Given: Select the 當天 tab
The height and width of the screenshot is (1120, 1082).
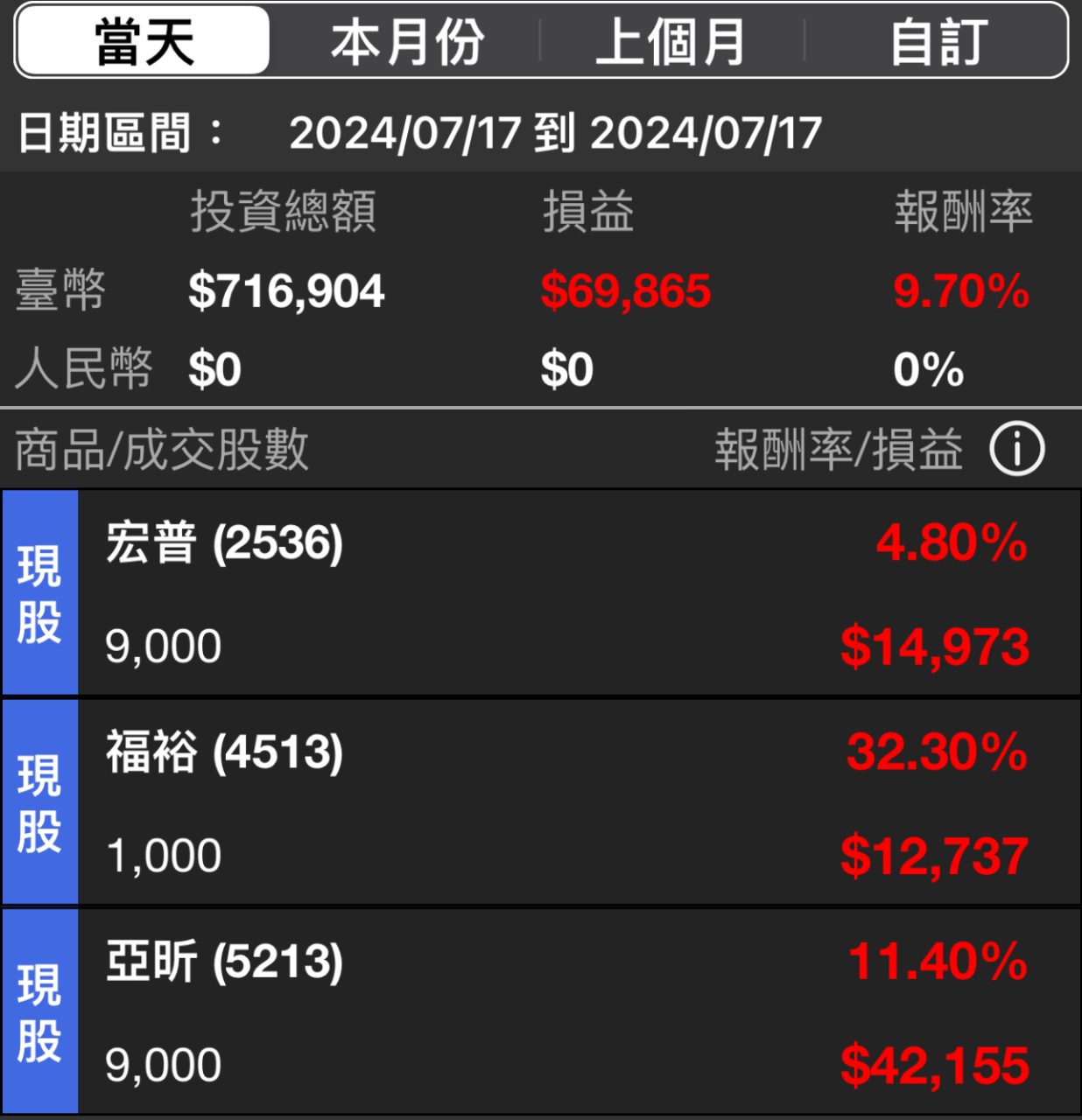Looking at the screenshot, I should (144, 41).
